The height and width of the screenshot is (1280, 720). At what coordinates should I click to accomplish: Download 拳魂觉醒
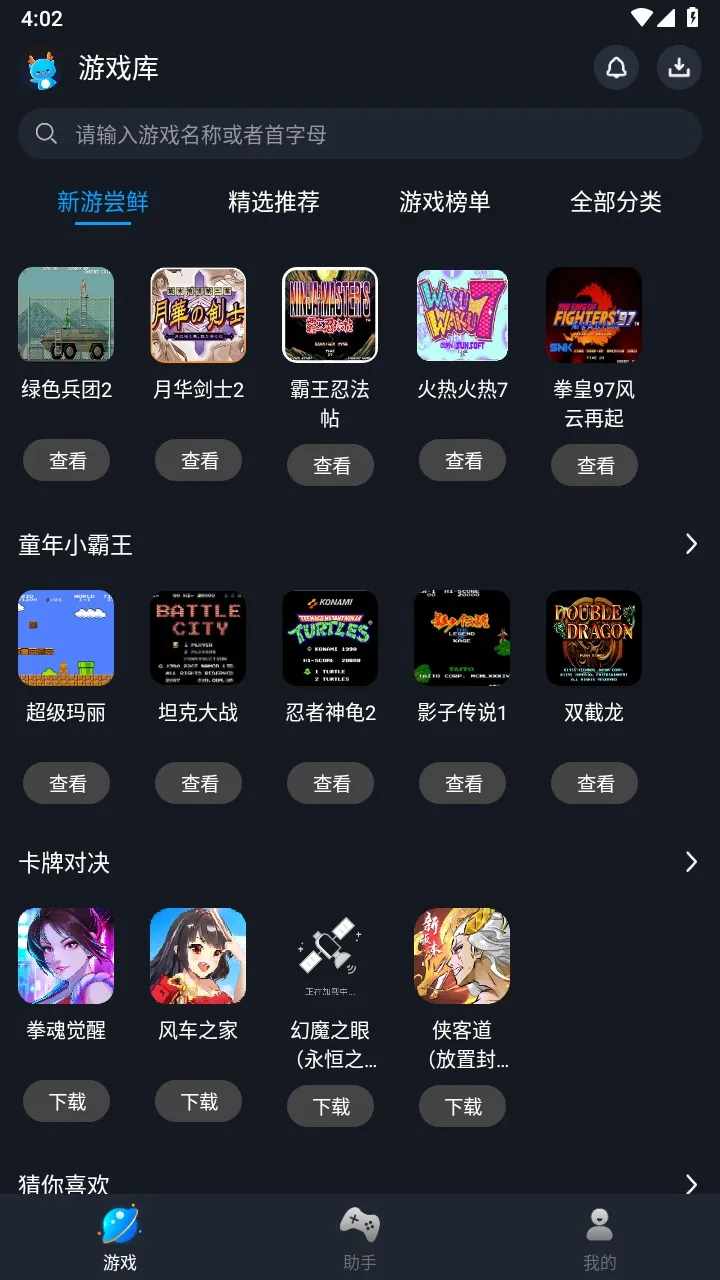click(x=67, y=1102)
